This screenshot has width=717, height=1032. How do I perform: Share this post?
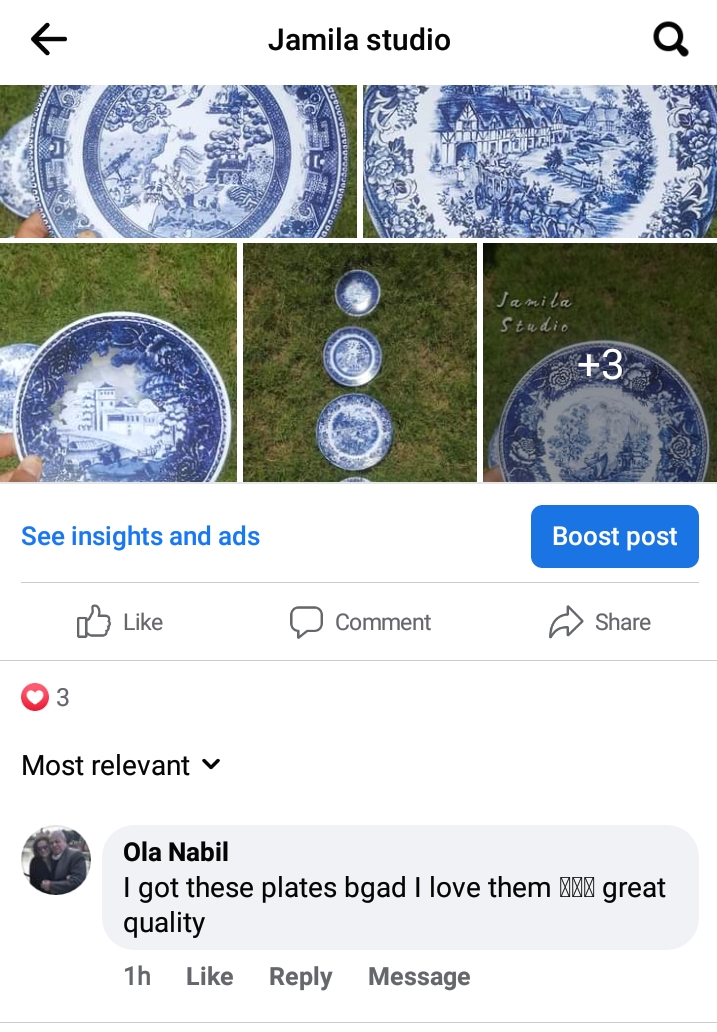[600, 622]
